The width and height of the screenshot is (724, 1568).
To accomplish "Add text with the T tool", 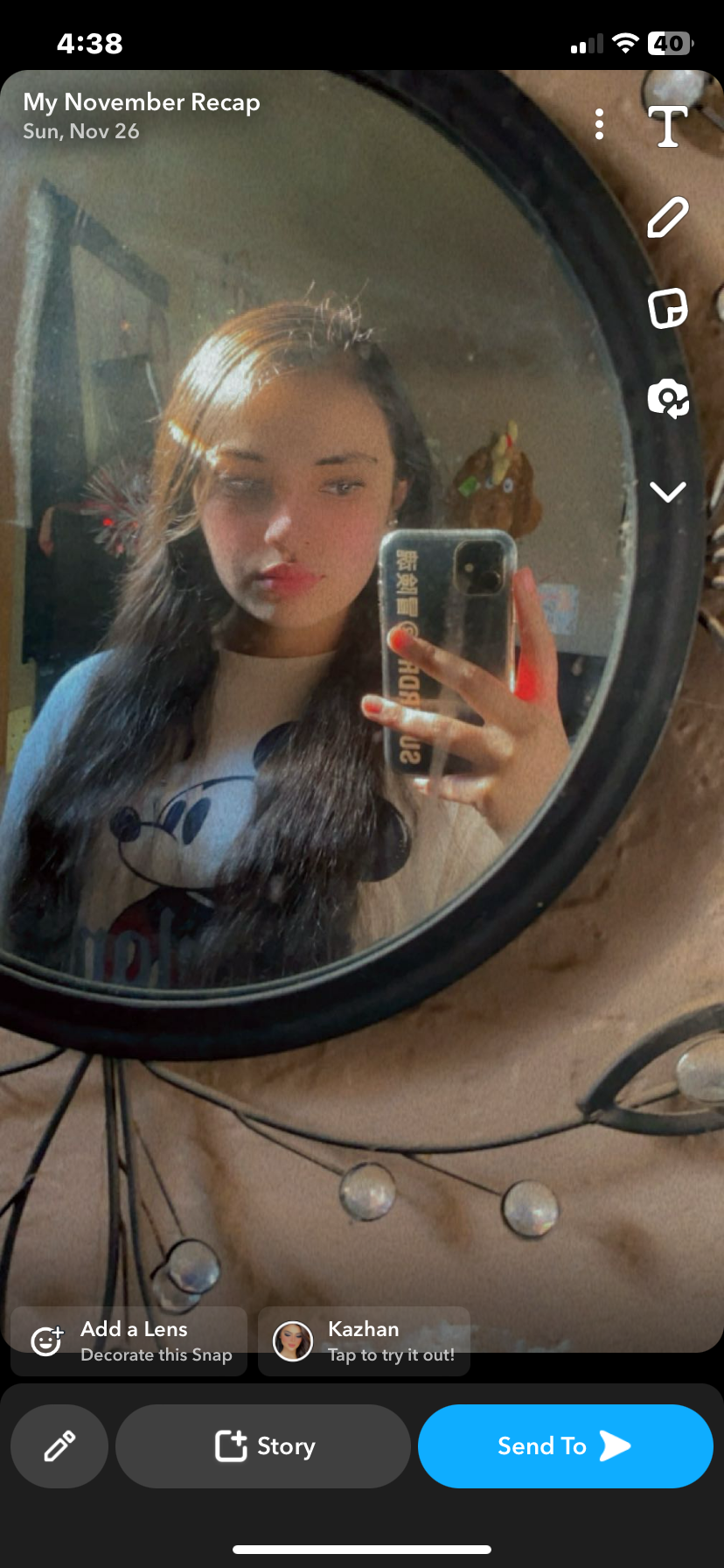I will pyautogui.click(x=668, y=126).
